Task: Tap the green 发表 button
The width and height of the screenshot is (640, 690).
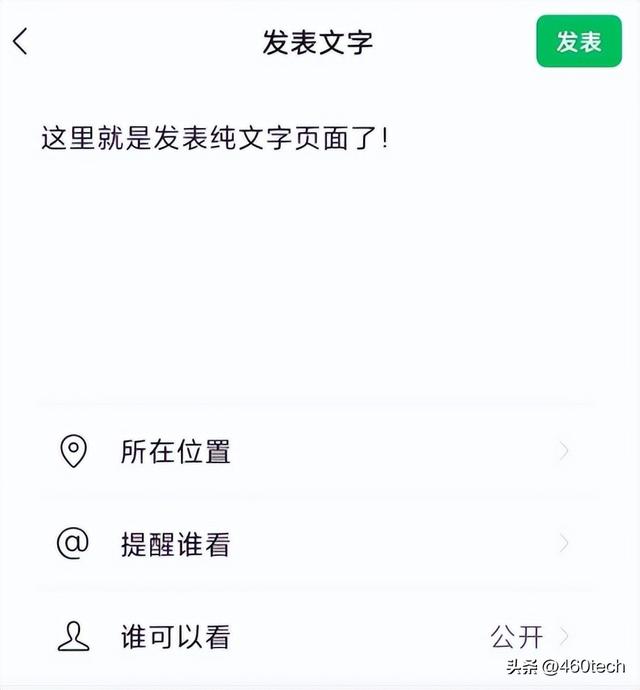Action: point(579,42)
